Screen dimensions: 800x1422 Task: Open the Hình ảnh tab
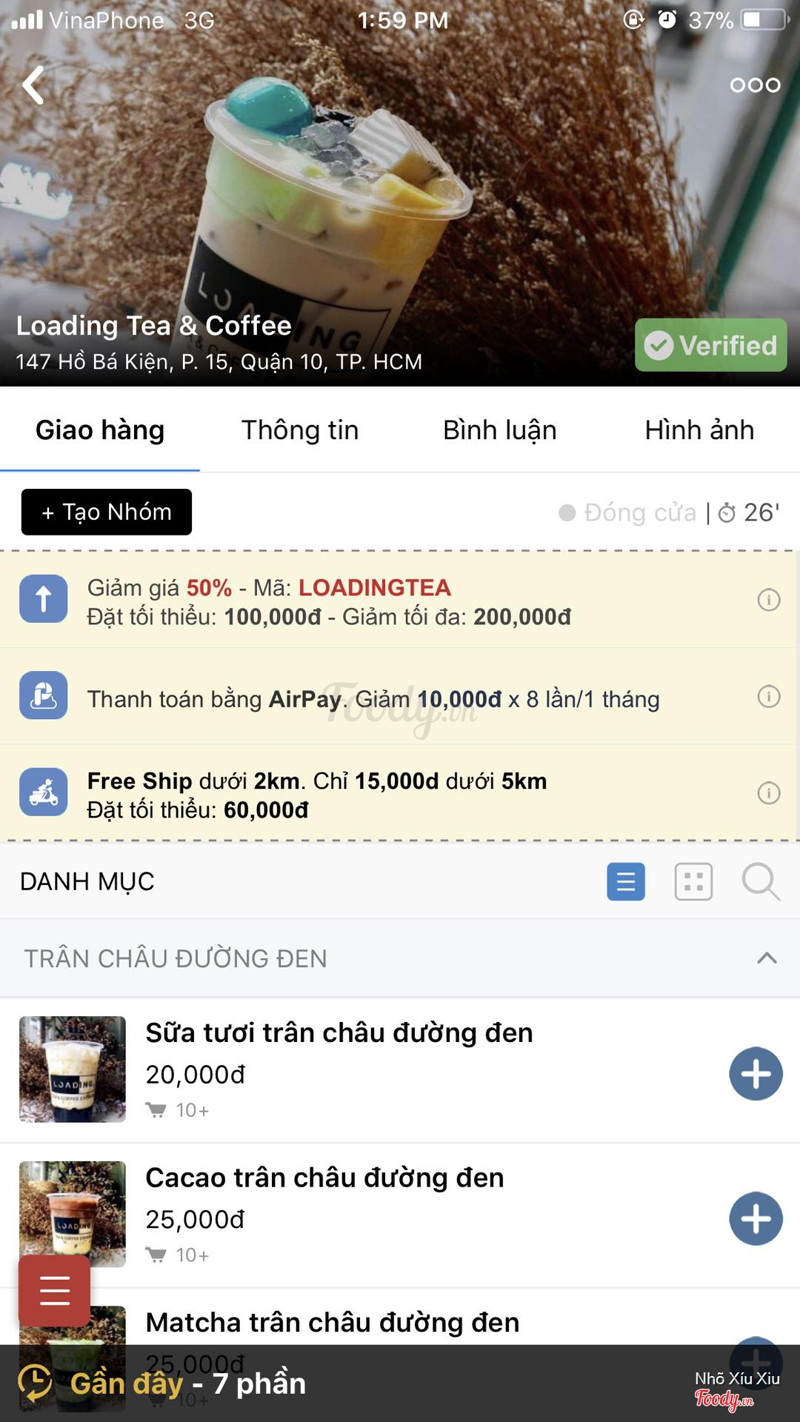click(x=699, y=430)
